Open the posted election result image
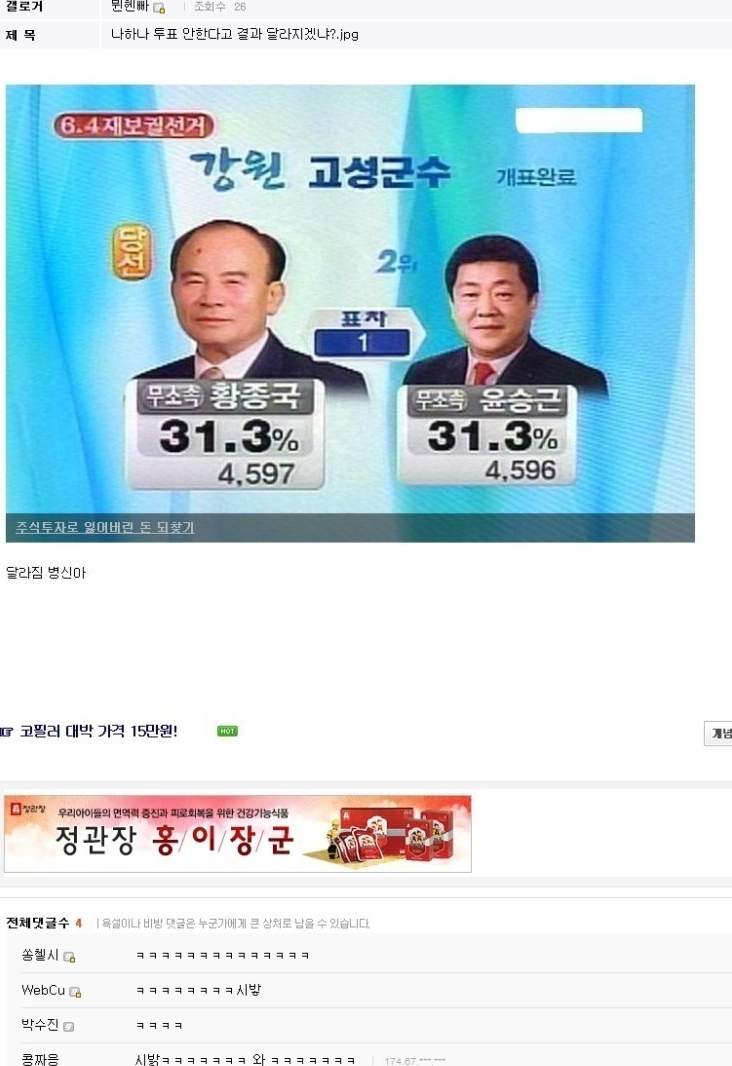 point(350,300)
